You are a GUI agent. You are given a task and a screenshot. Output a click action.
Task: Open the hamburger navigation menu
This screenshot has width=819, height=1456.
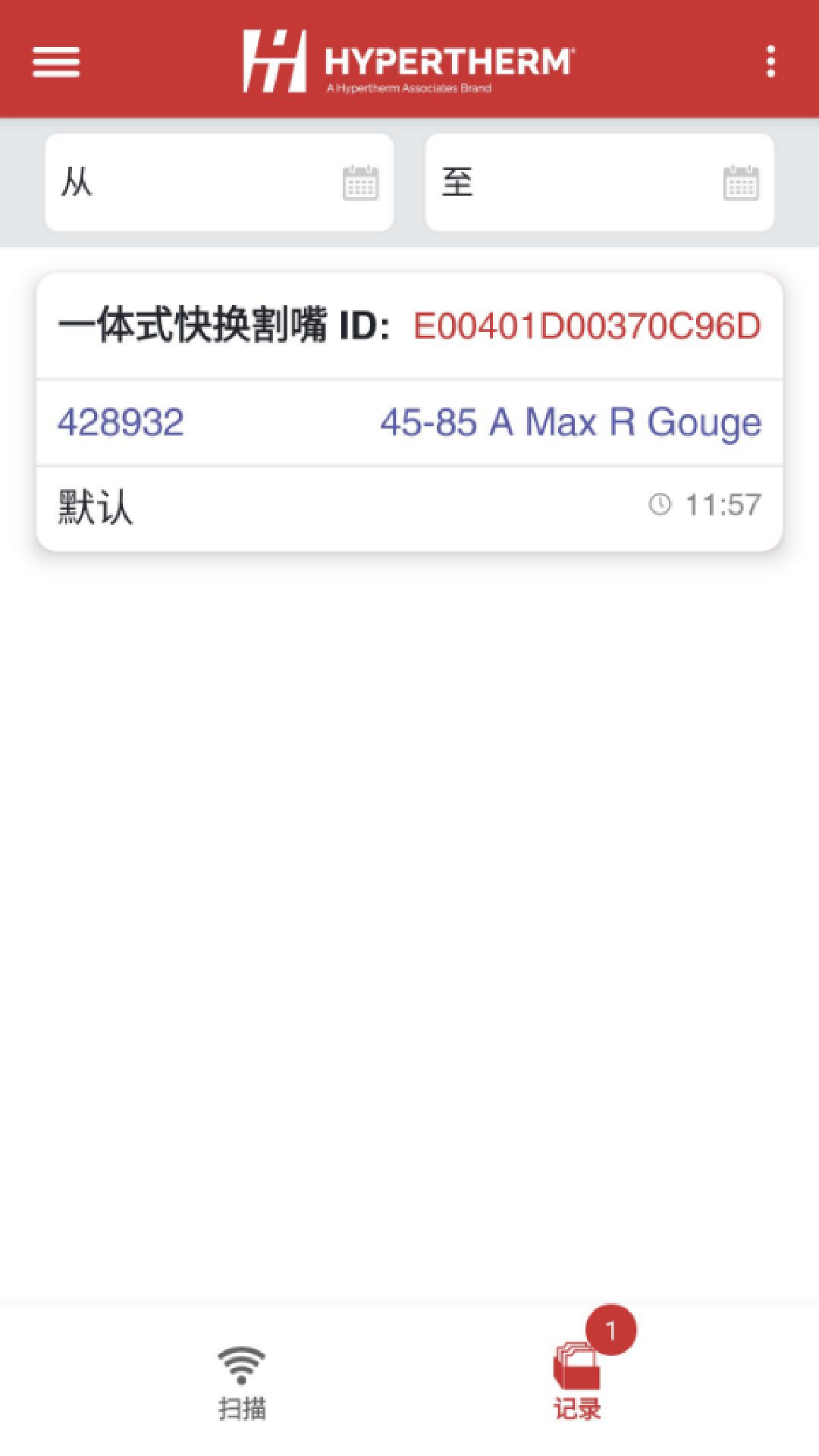[x=56, y=62]
